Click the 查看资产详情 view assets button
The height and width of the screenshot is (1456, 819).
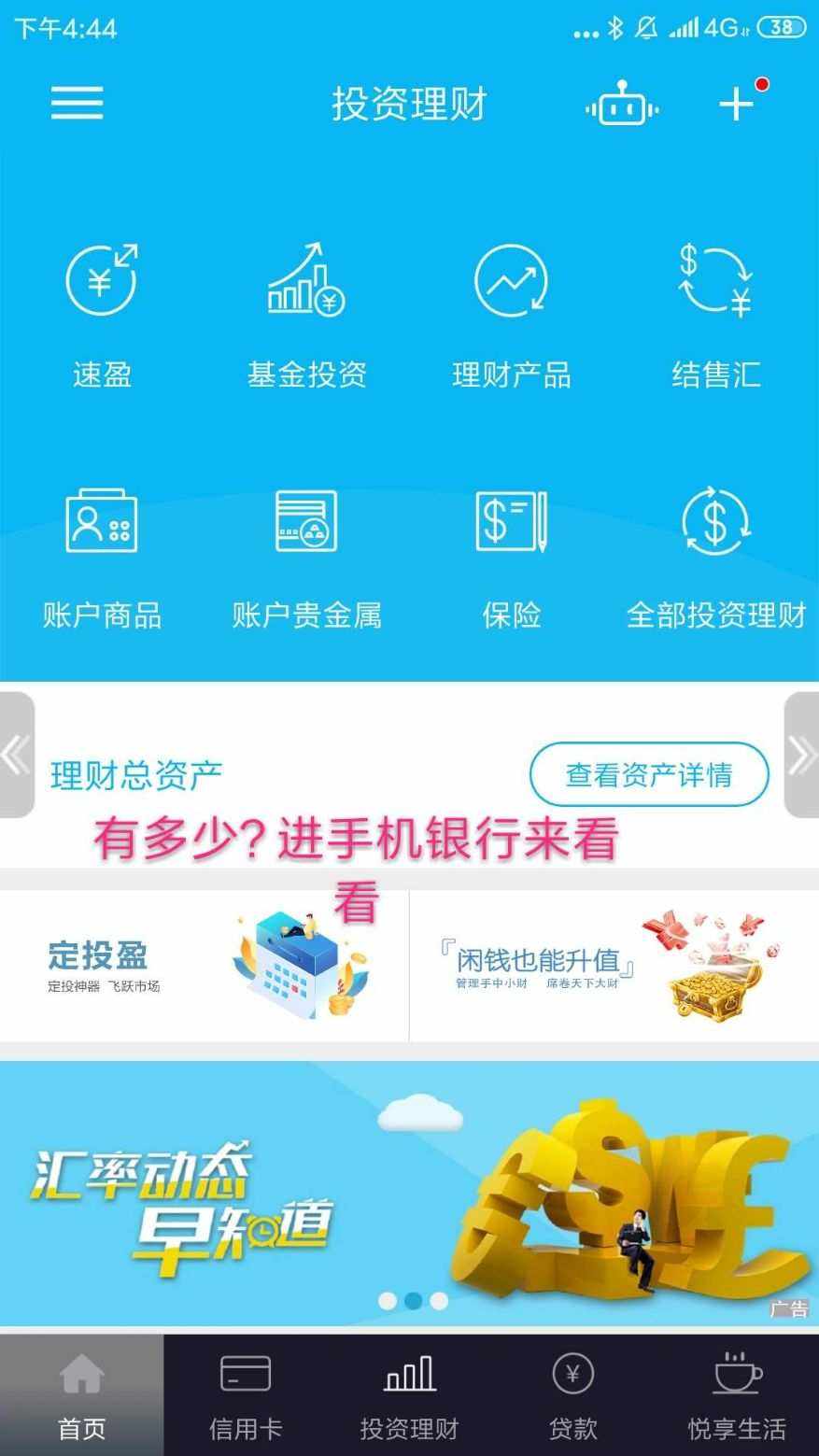point(649,774)
